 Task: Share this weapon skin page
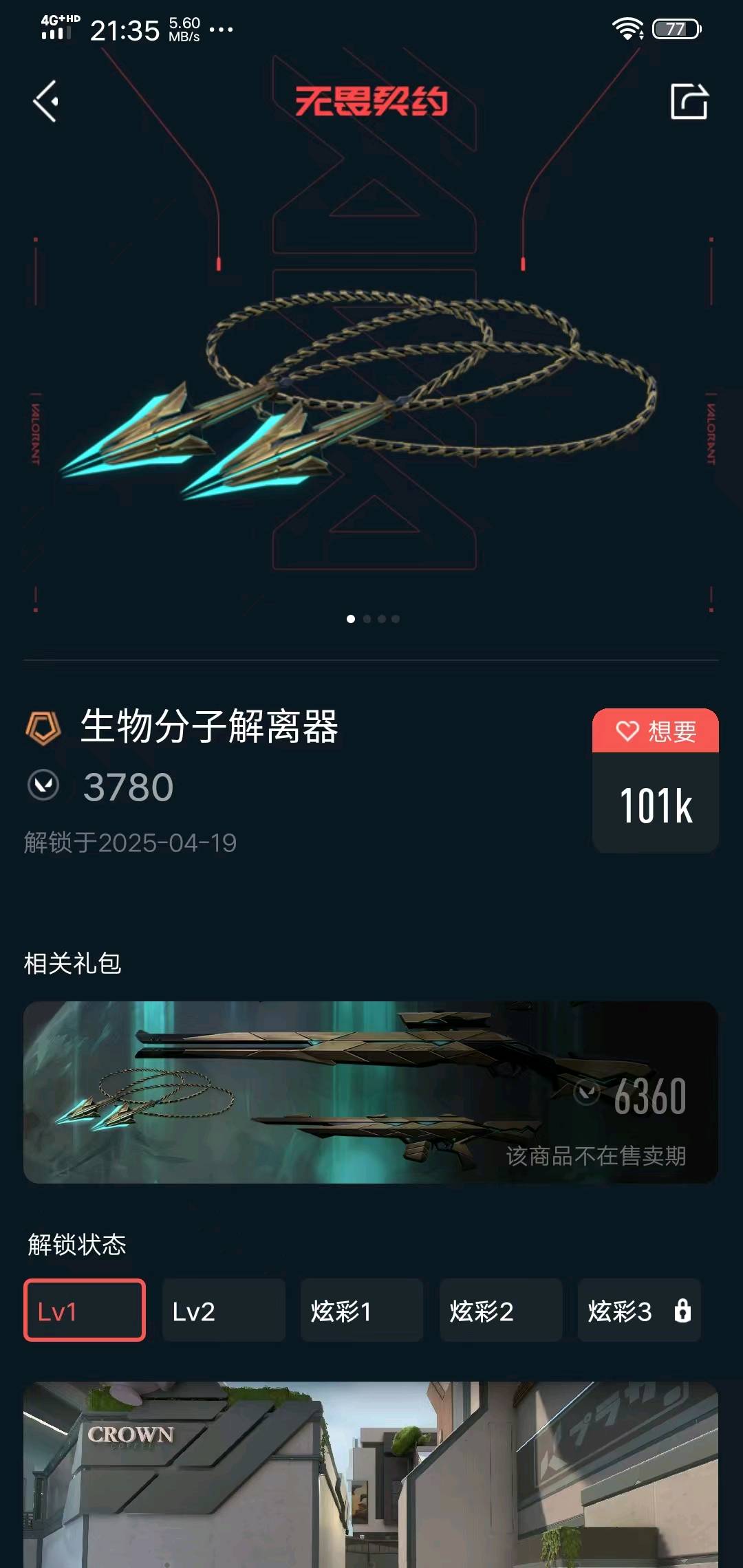point(689,102)
